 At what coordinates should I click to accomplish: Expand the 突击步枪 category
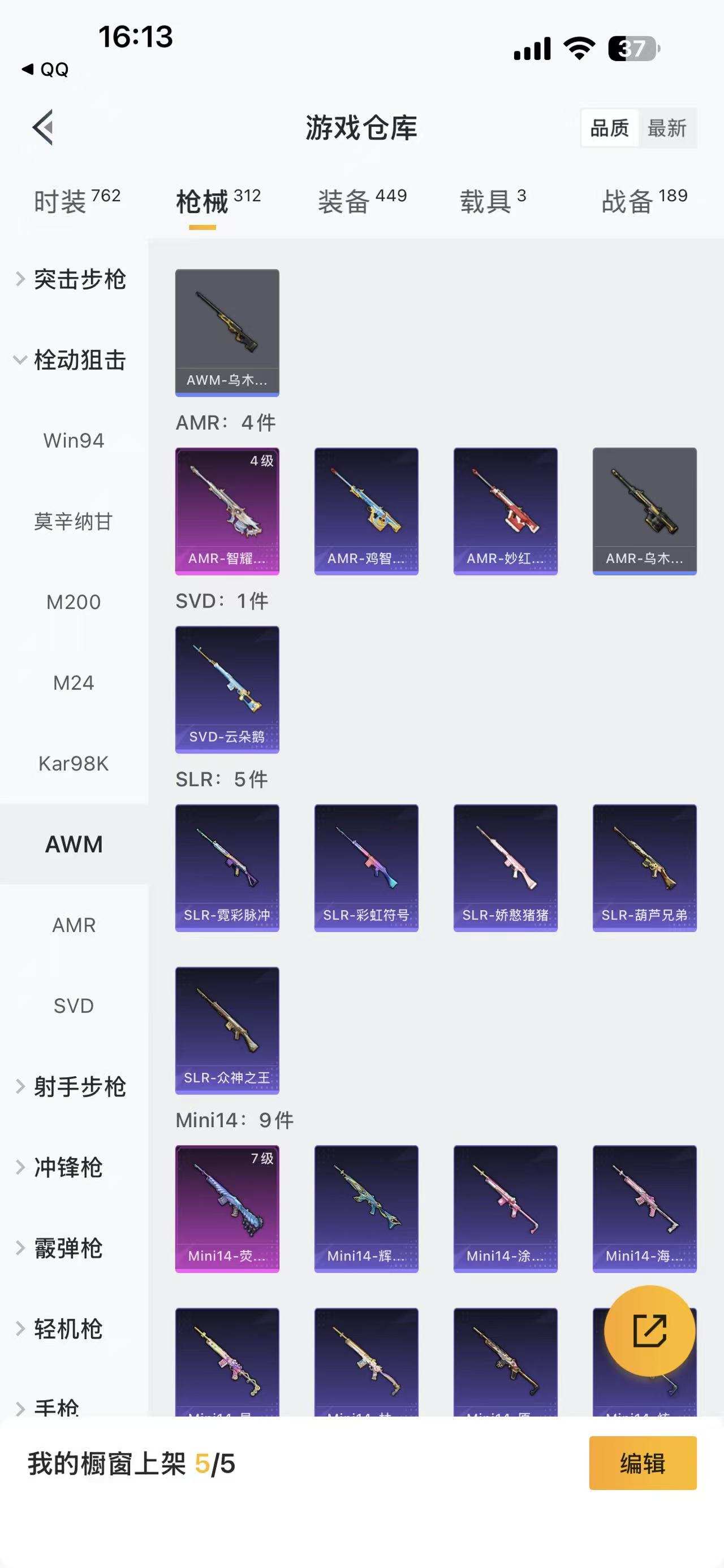[73, 279]
